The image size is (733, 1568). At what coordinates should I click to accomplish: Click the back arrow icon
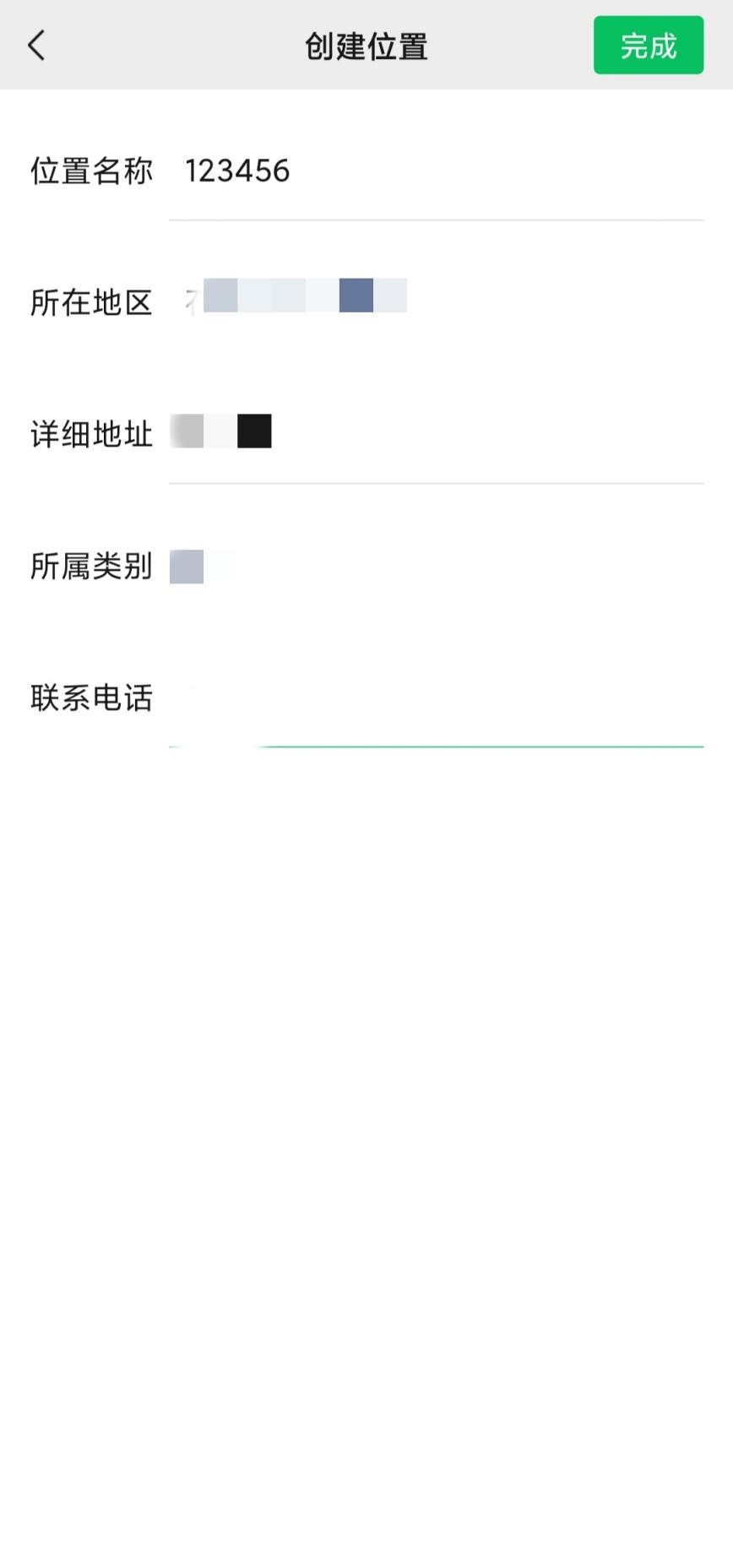(36, 46)
